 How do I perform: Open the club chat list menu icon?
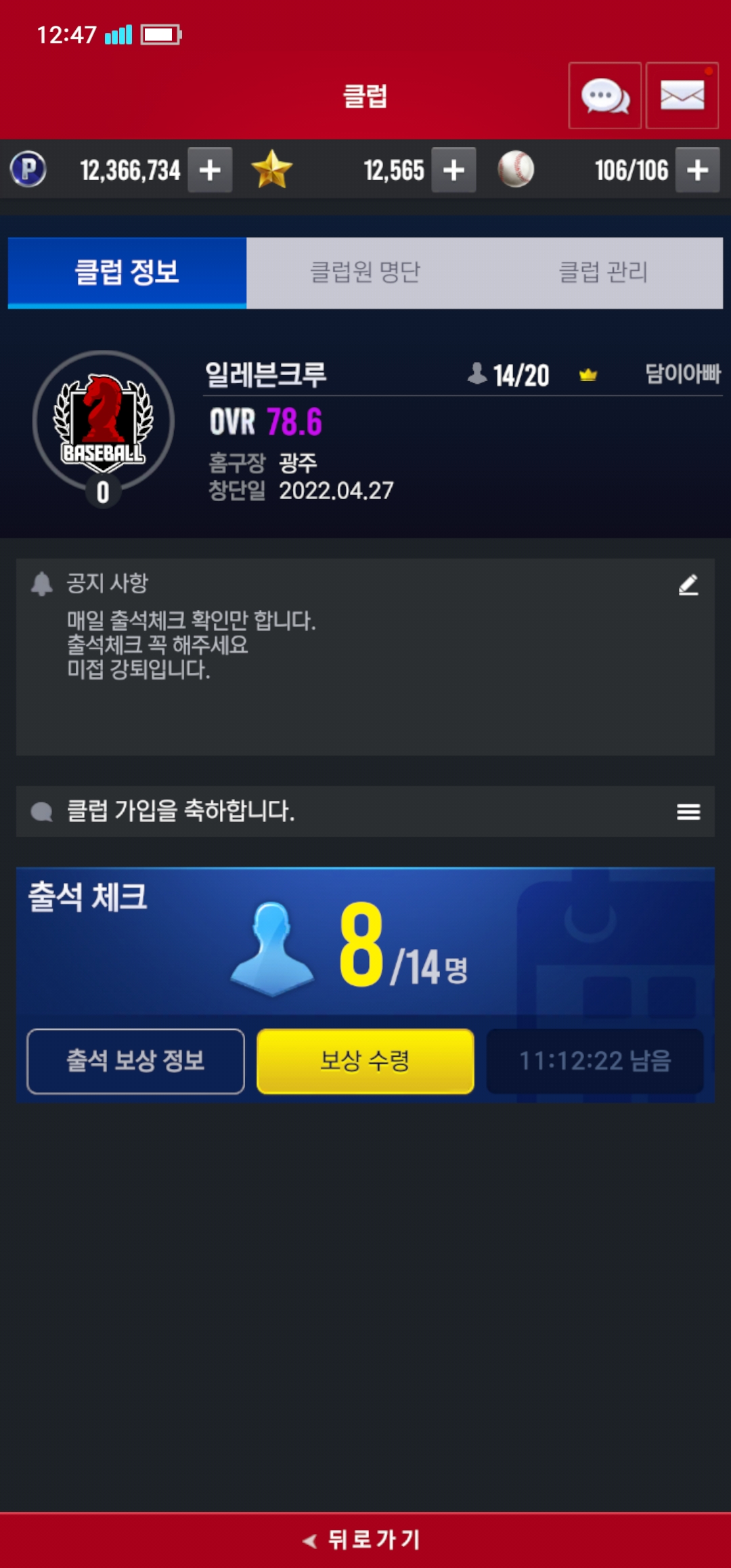point(688,811)
